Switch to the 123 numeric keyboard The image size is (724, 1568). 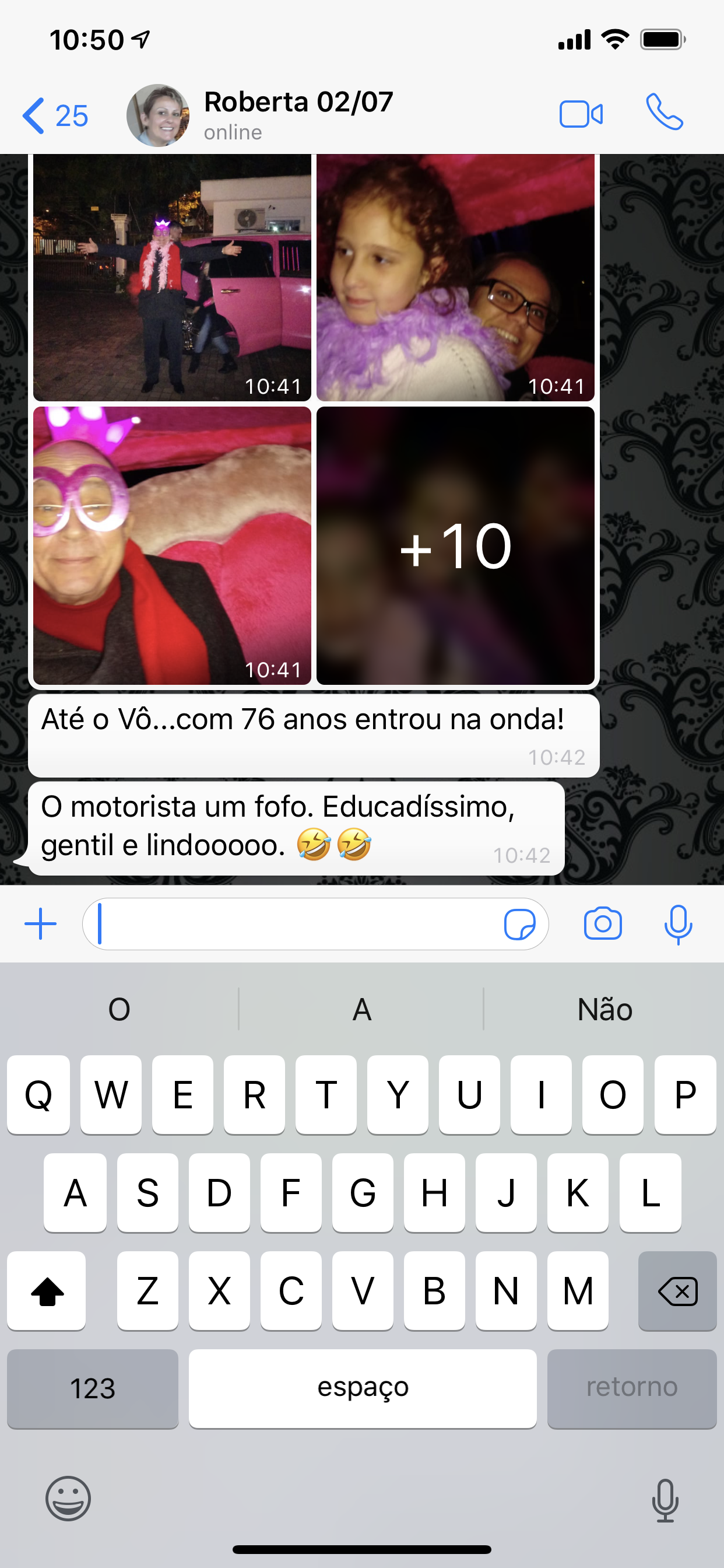[x=93, y=1388]
